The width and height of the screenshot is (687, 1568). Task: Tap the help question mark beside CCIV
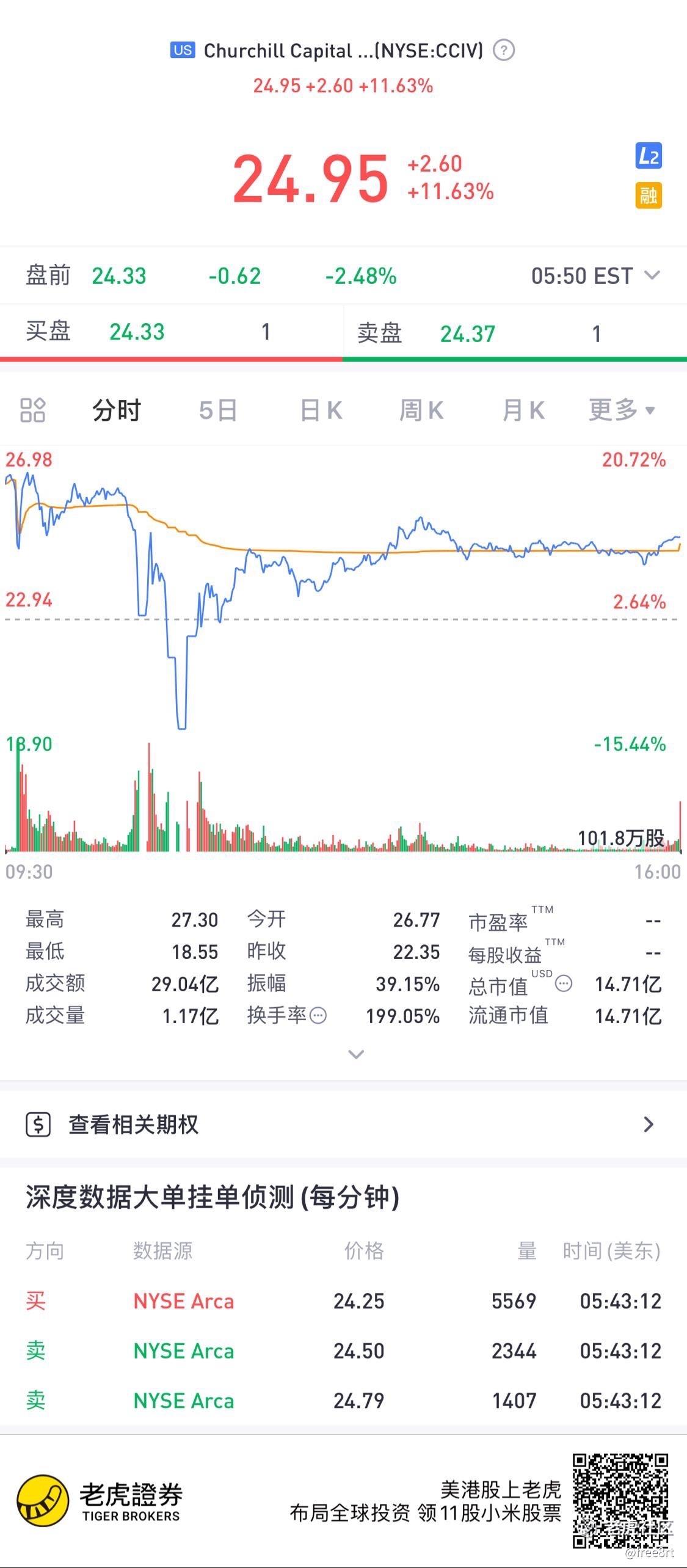(x=503, y=50)
